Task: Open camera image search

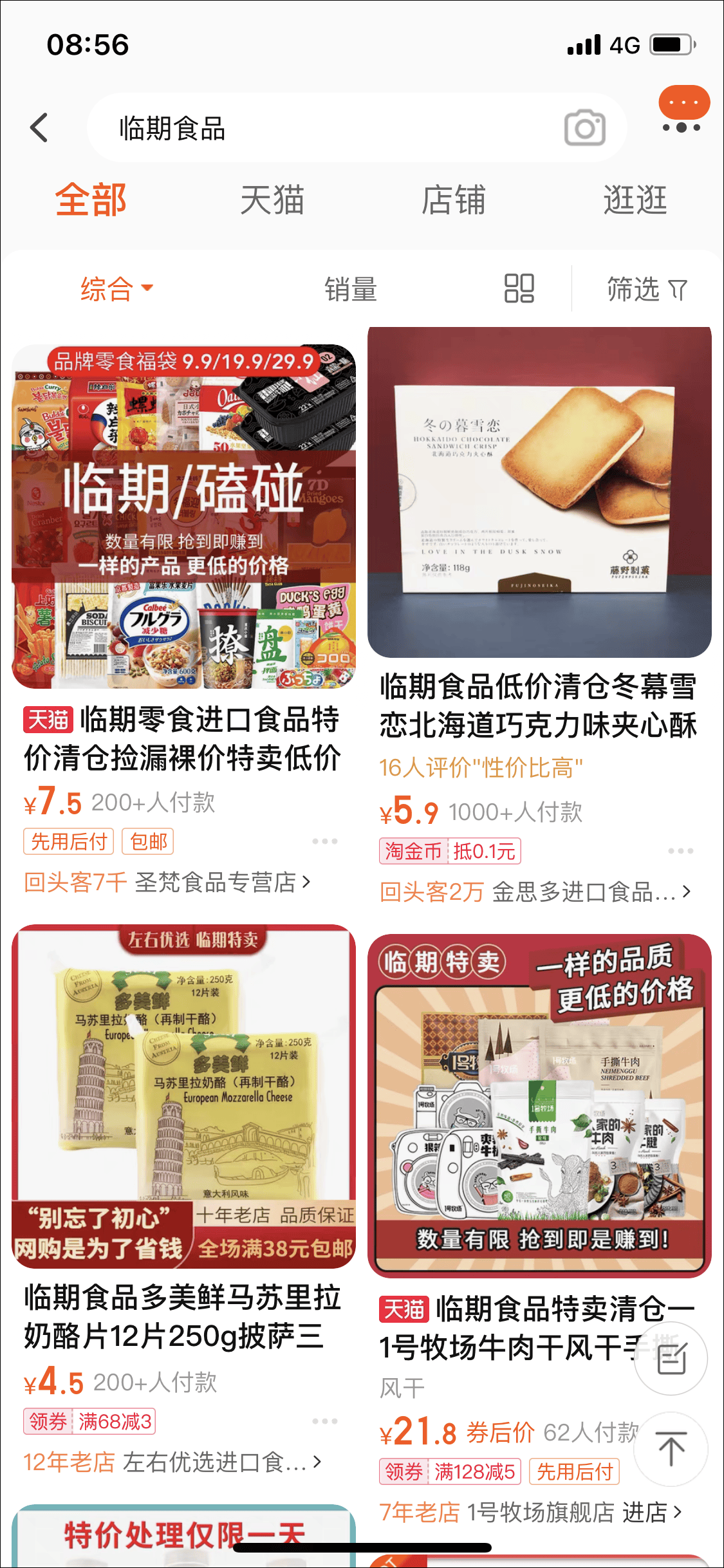Action: click(584, 128)
